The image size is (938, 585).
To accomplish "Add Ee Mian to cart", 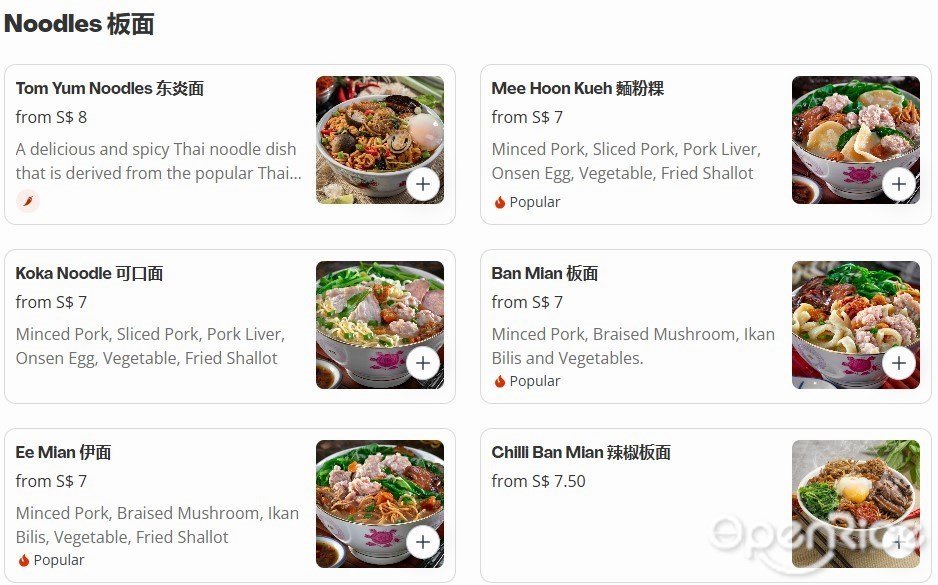I will pyautogui.click(x=423, y=542).
